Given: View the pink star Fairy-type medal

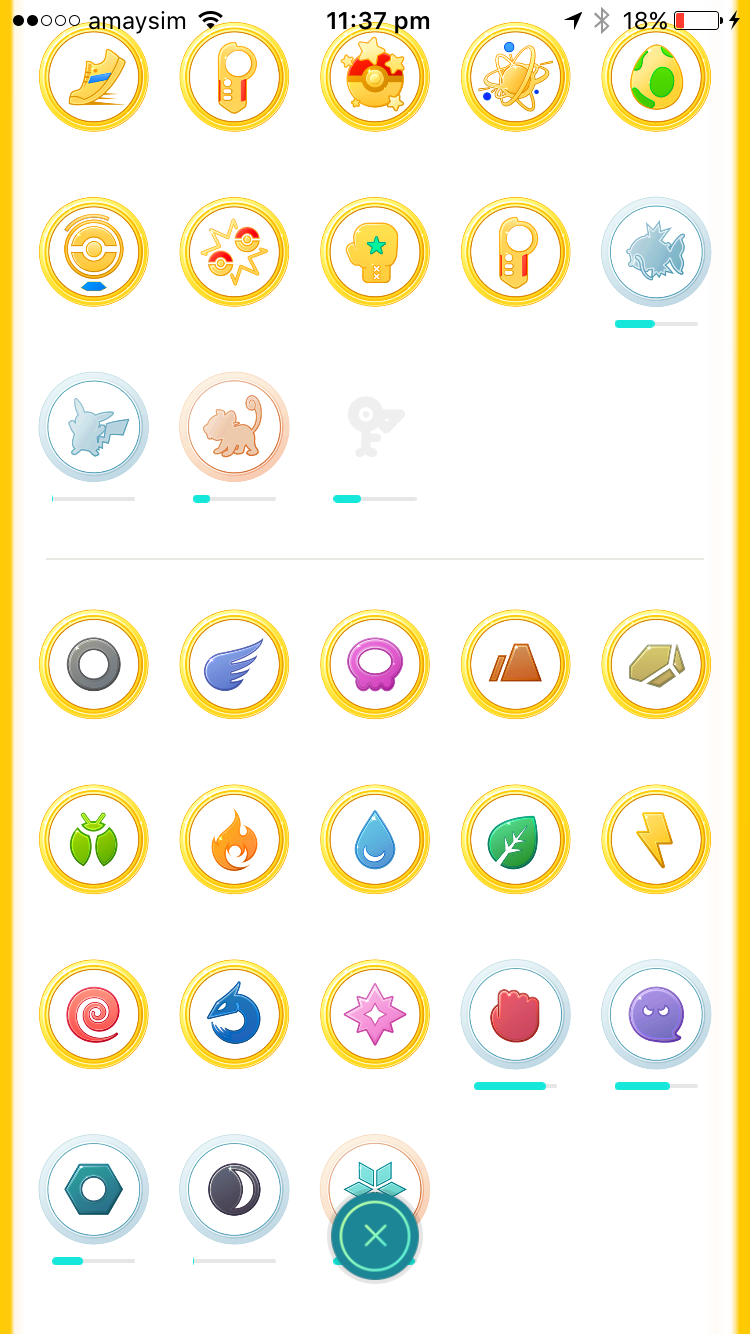Looking at the screenshot, I should coord(375,1014).
